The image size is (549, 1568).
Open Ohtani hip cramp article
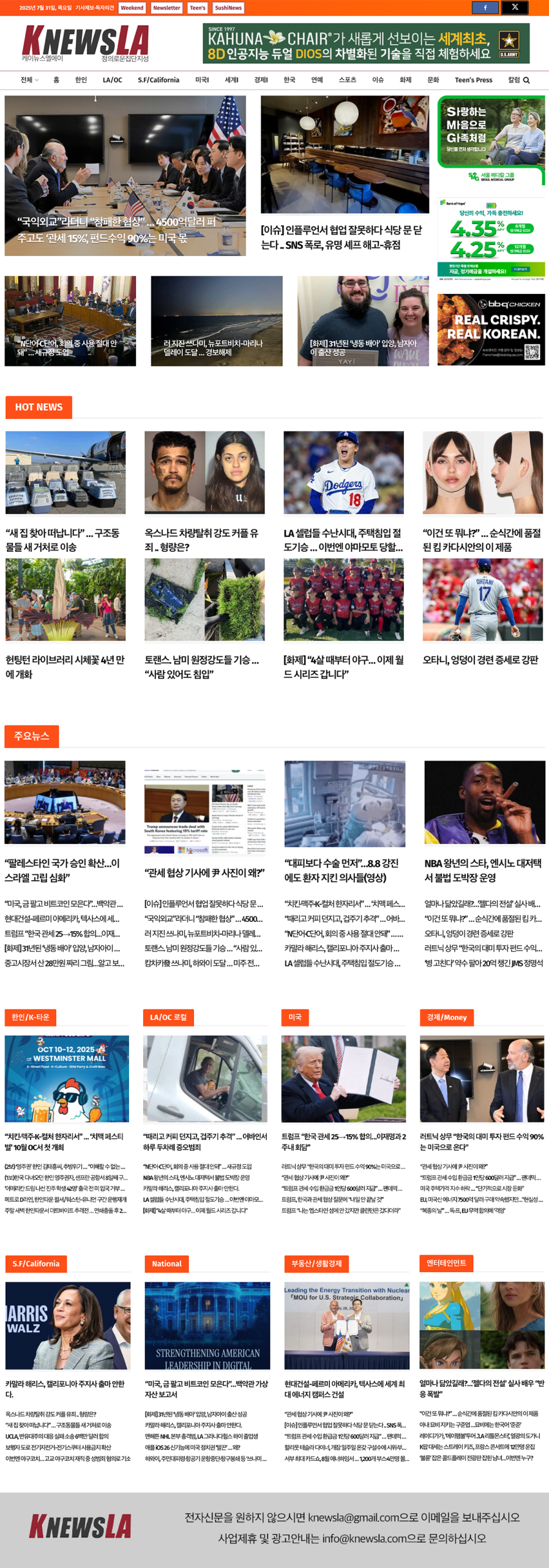pos(480,660)
